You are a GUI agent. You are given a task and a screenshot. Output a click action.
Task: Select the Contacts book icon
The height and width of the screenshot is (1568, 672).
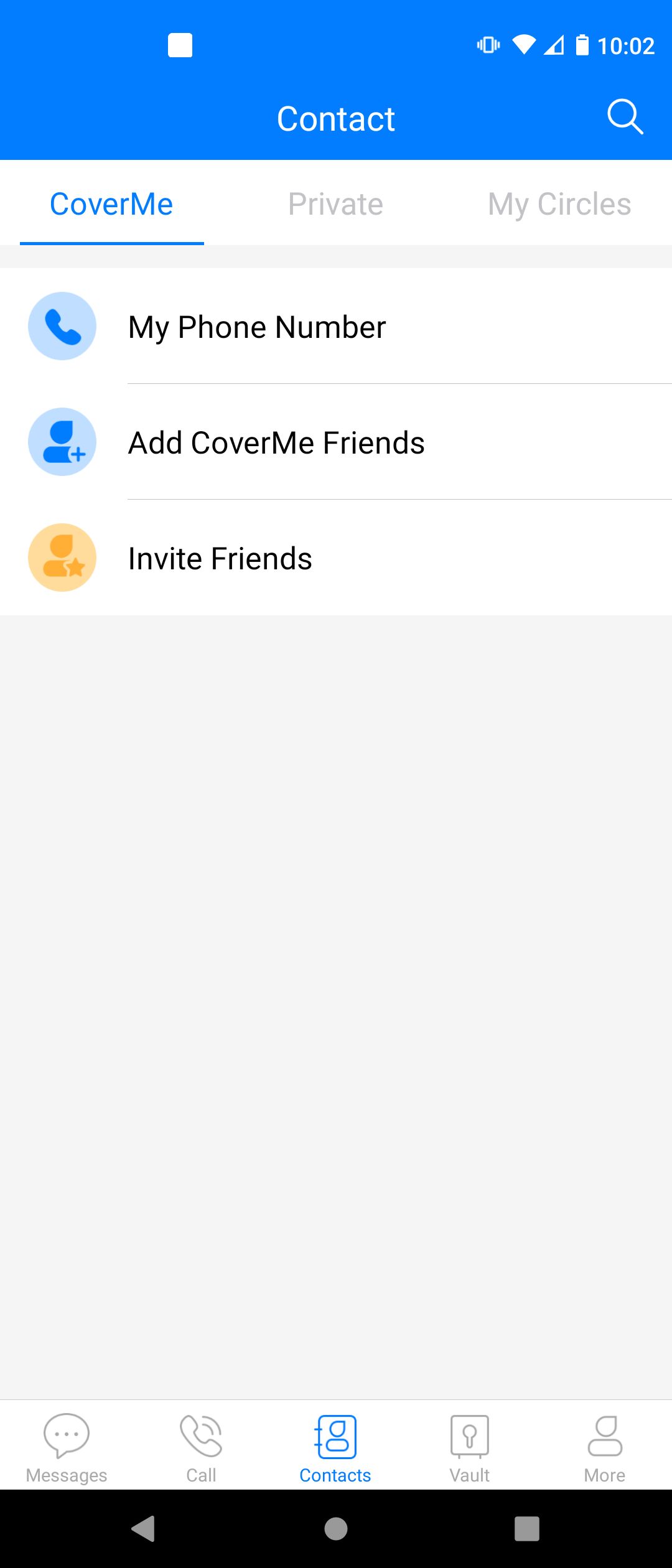(x=335, y=1434)
